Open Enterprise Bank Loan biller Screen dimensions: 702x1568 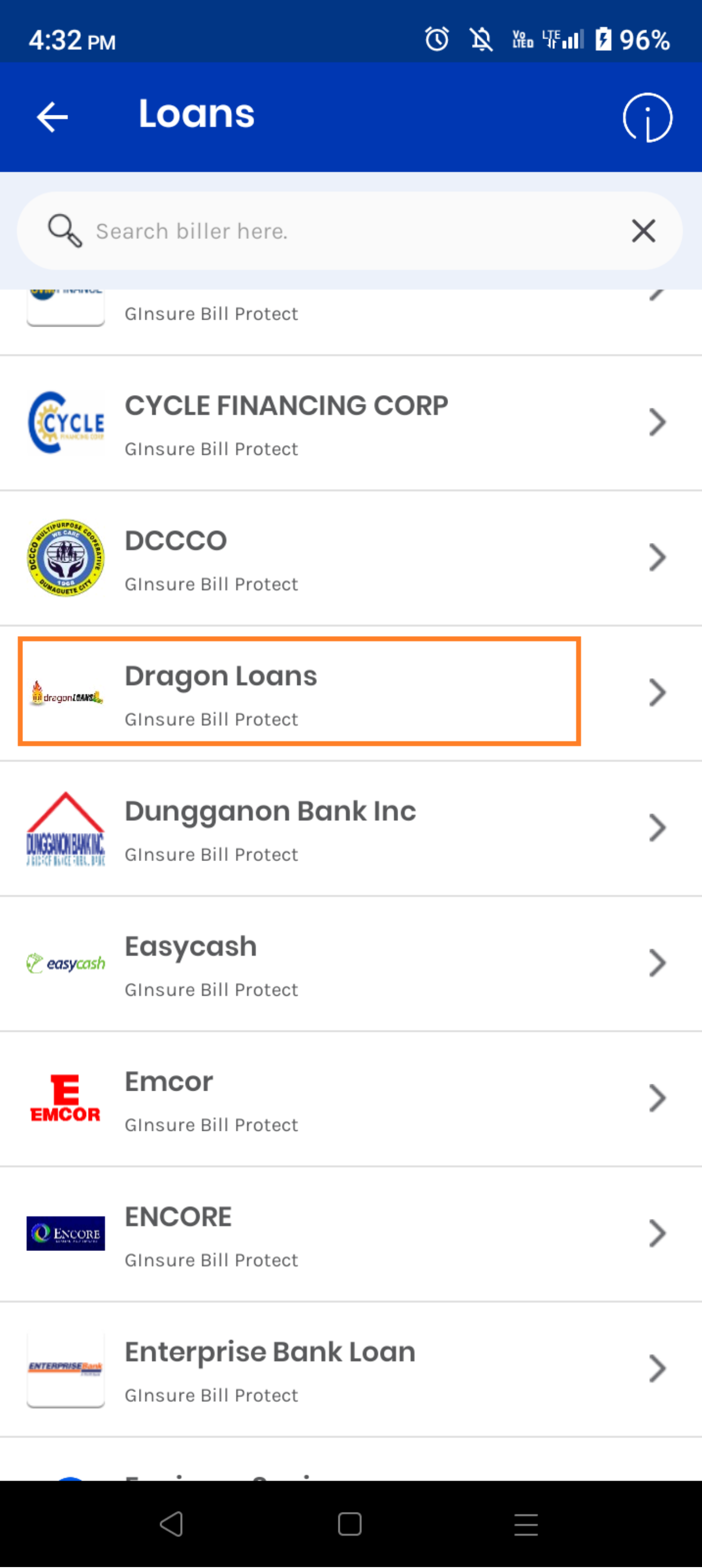pos(351,1368)
